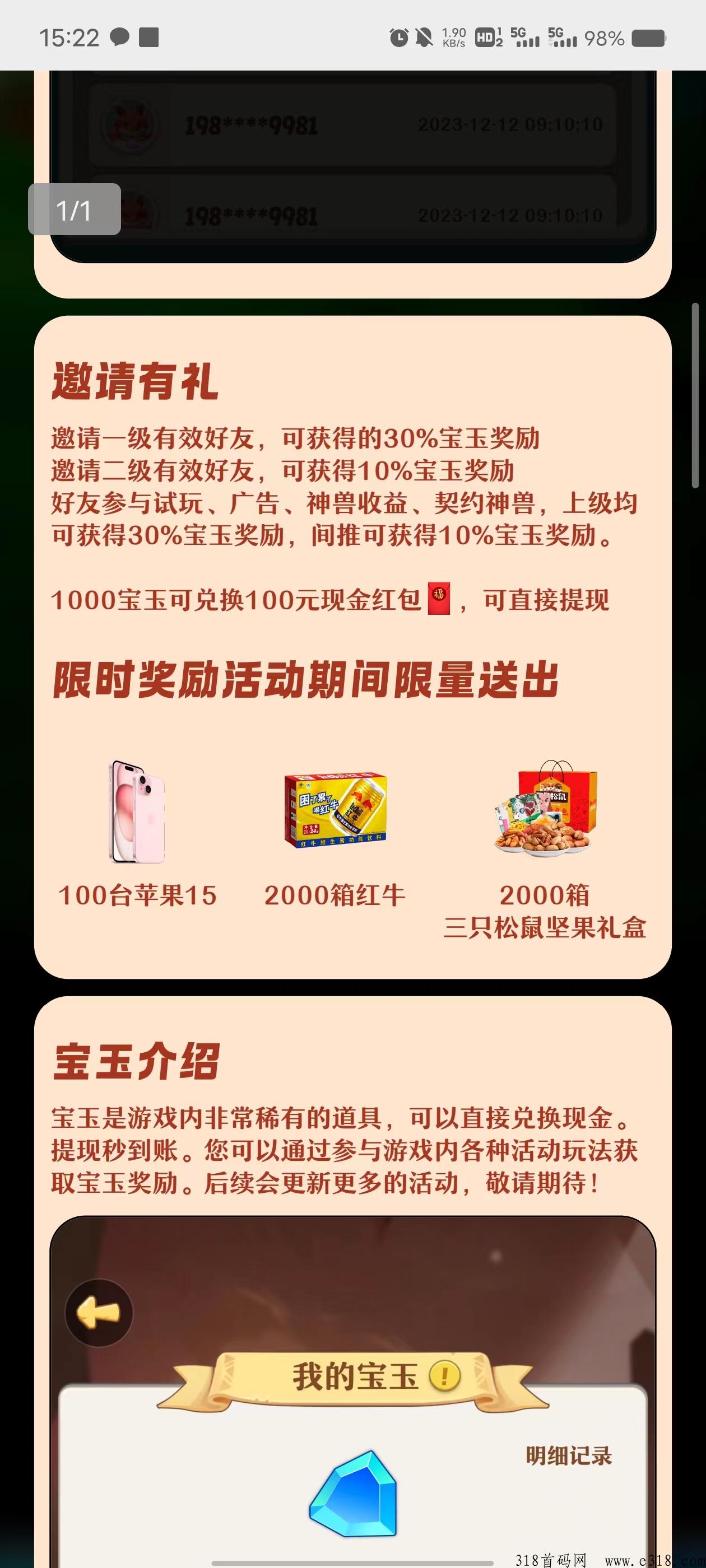
Task: Tap the 1/1 image page indicator
Action: pos(75,209)
